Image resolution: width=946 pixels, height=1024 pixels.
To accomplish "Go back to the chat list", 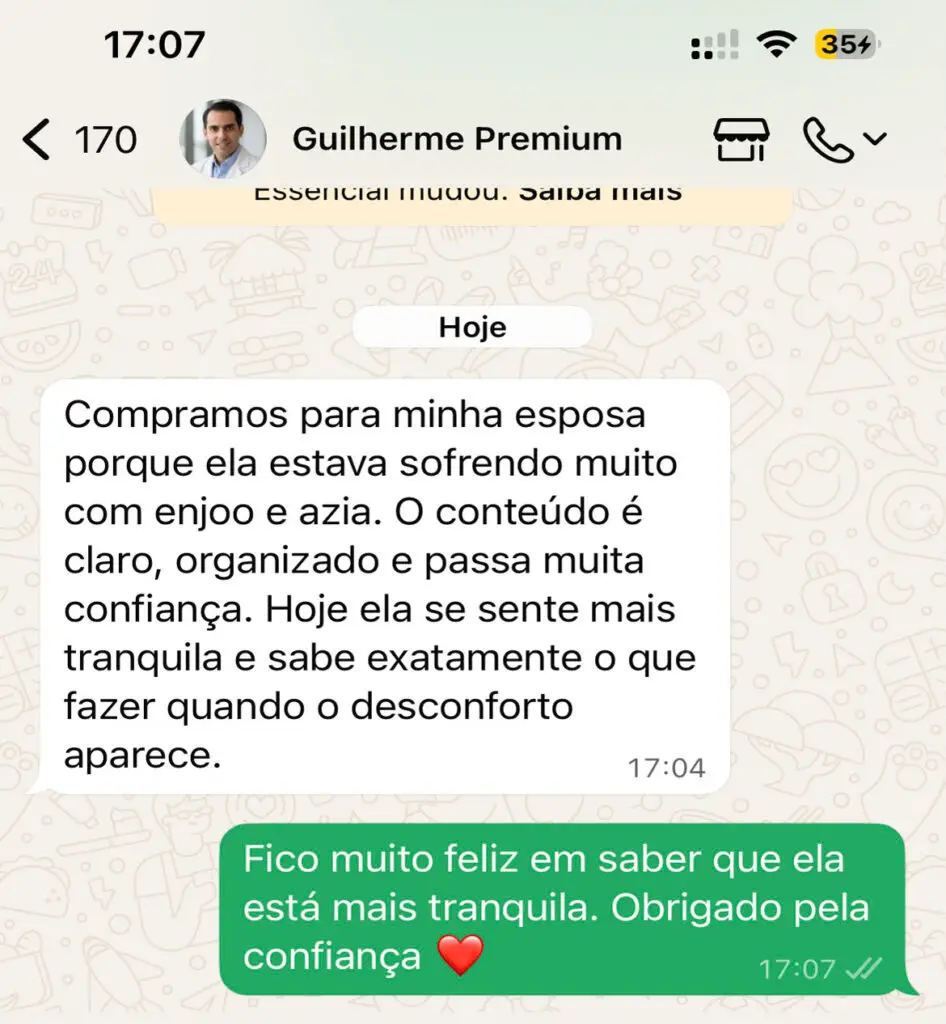I will click(x=38, y=139).
